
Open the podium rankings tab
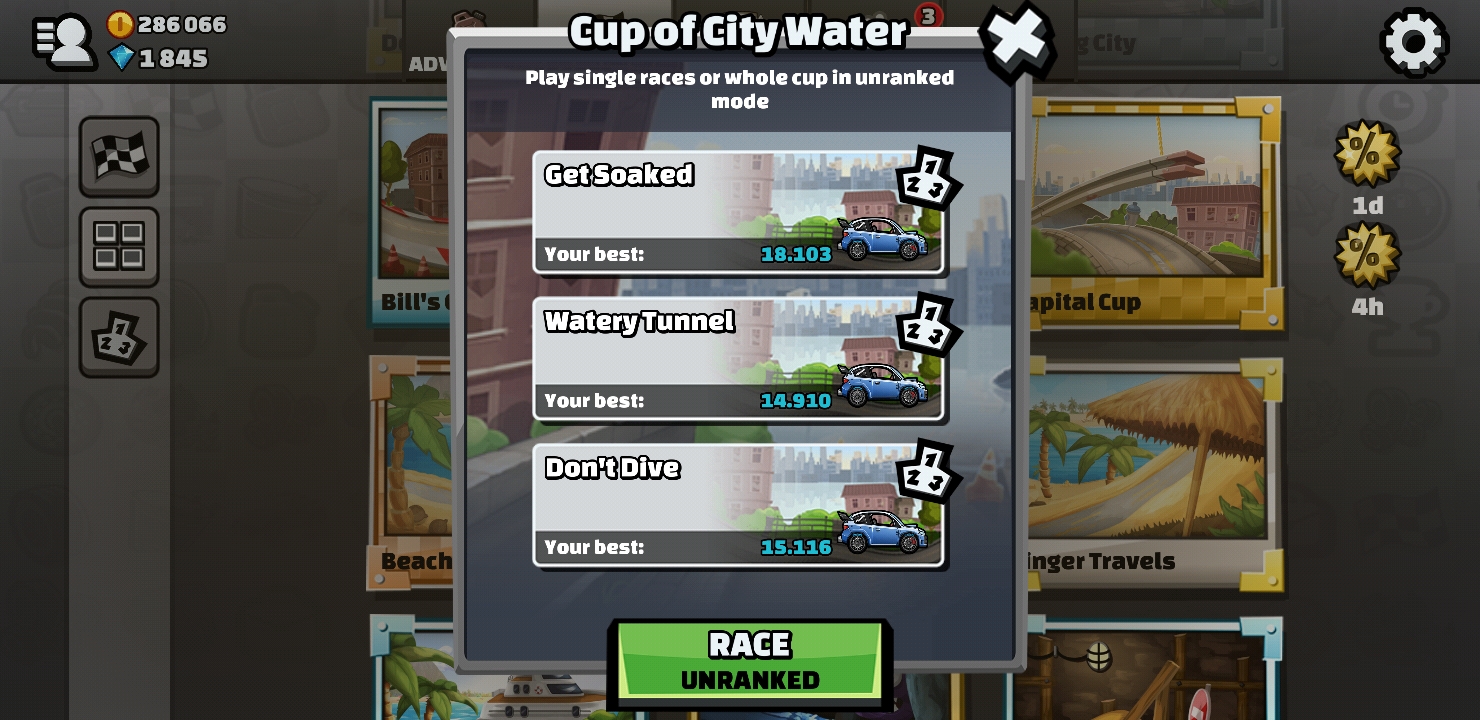click(x=119, y=337)
